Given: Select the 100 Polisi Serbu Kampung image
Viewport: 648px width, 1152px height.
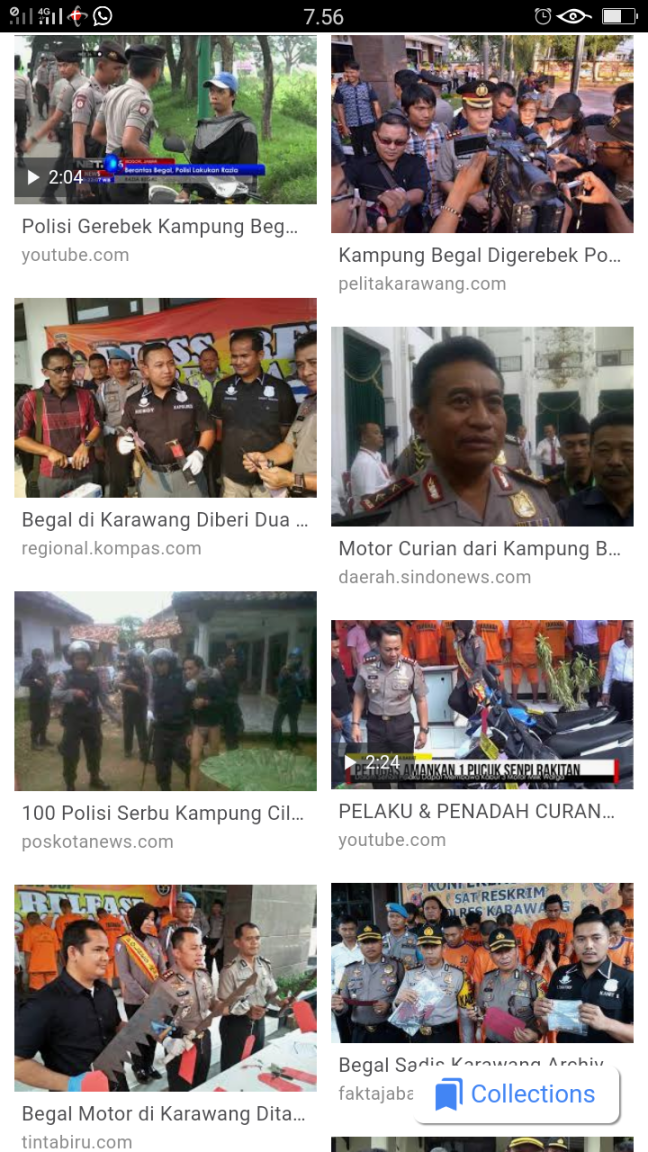Looking at the screenshot, I should click(165, 691).
